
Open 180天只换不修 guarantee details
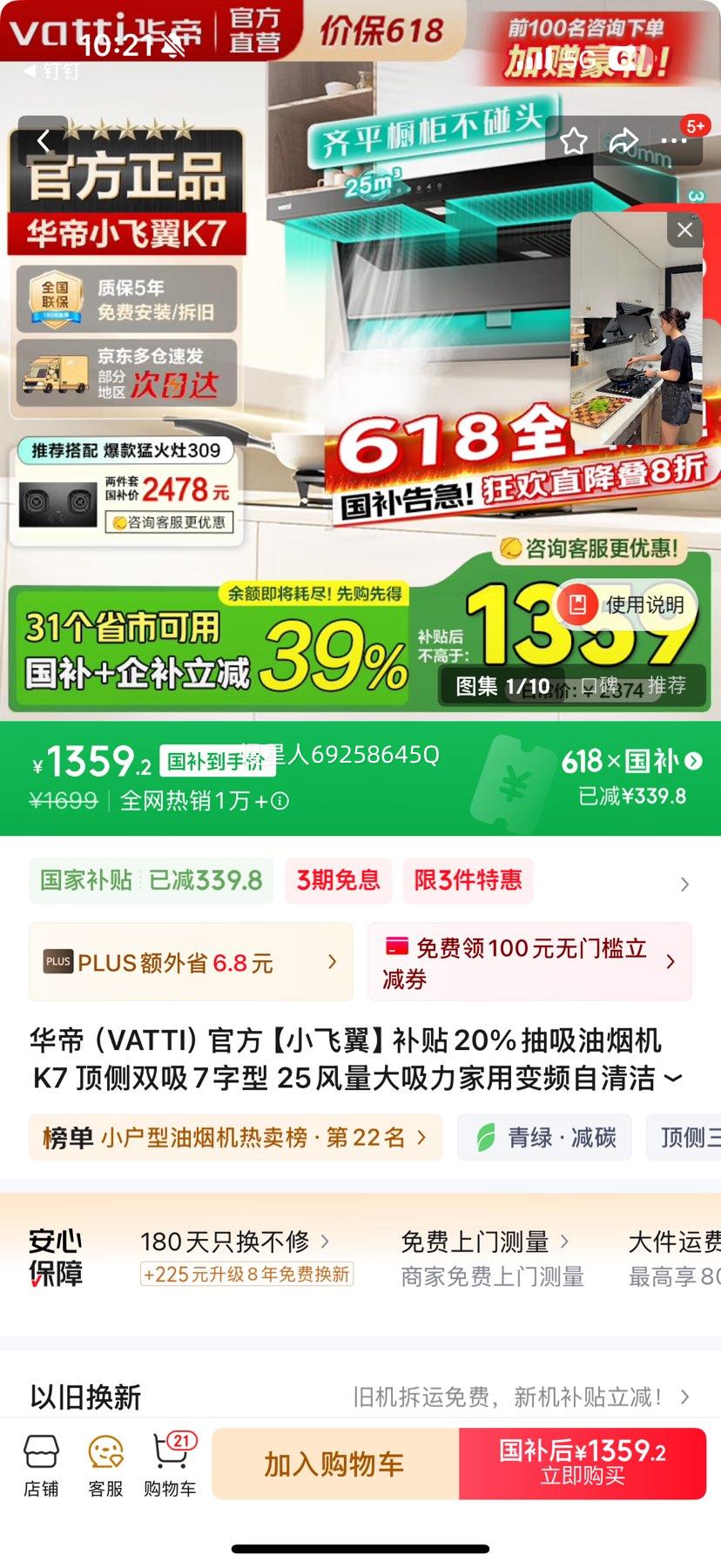pos(235,1242)
